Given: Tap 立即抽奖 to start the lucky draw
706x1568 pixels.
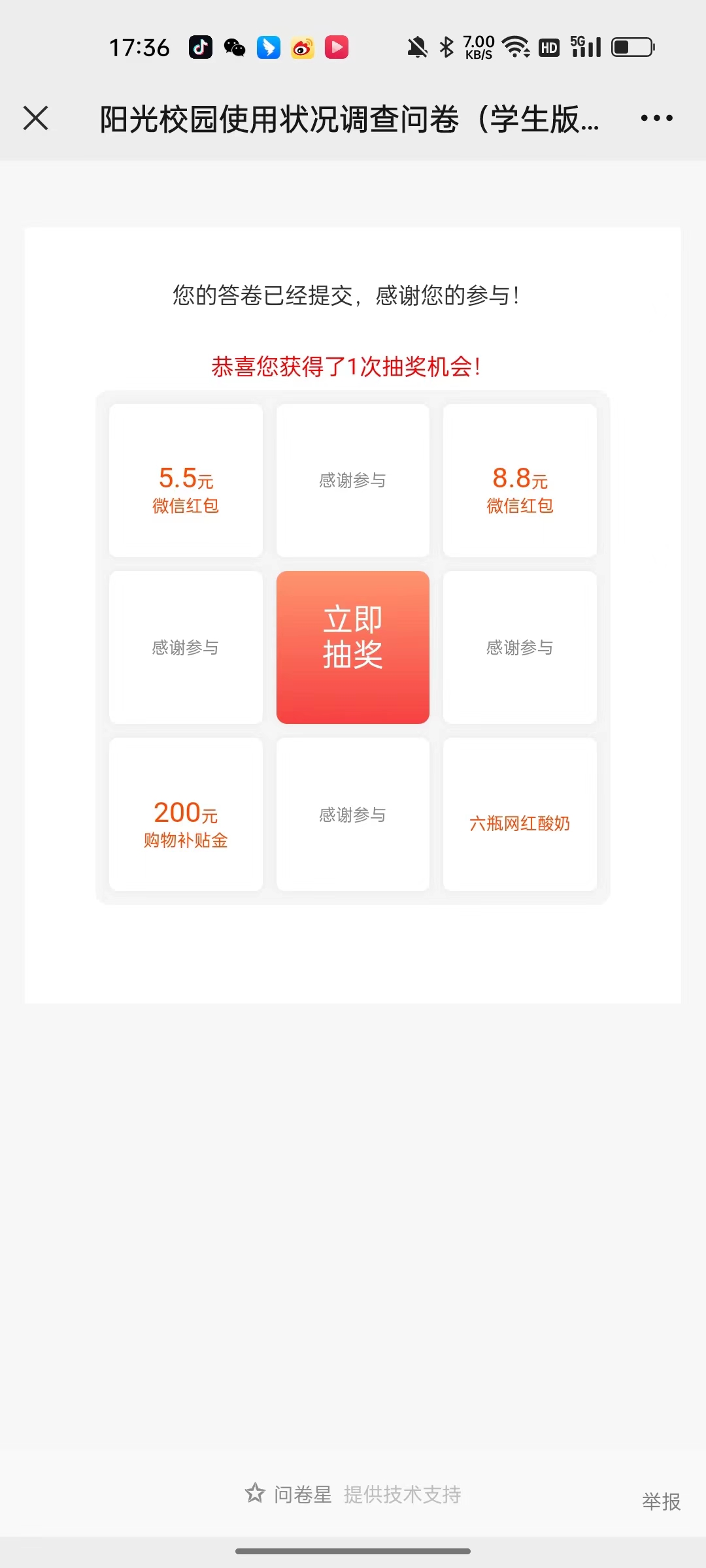Looking at the screenshot, I should (x=353, y=647).
